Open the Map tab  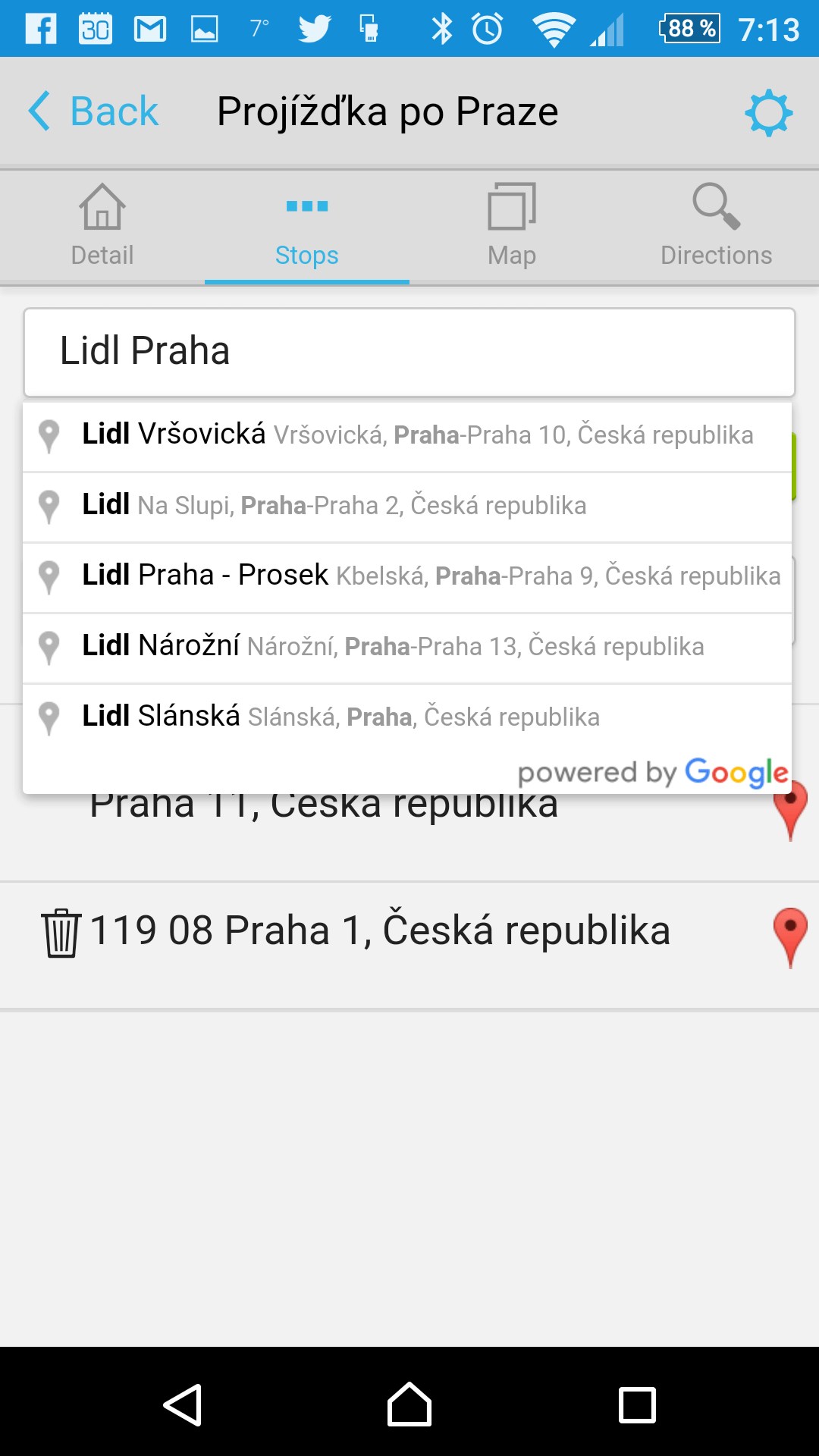coord(512,227)
